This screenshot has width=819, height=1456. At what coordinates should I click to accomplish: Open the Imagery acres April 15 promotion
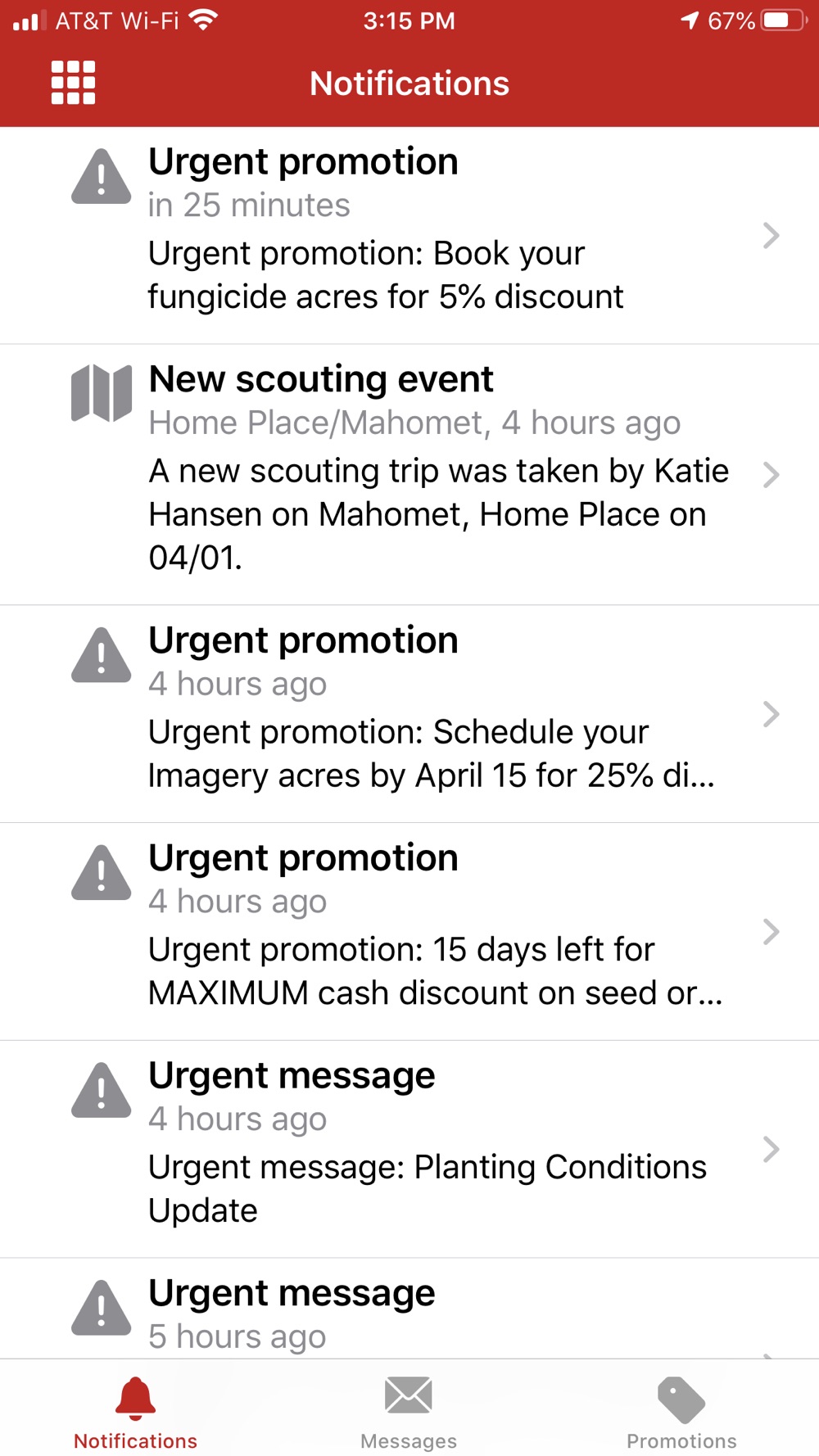[x=409, y=714]
